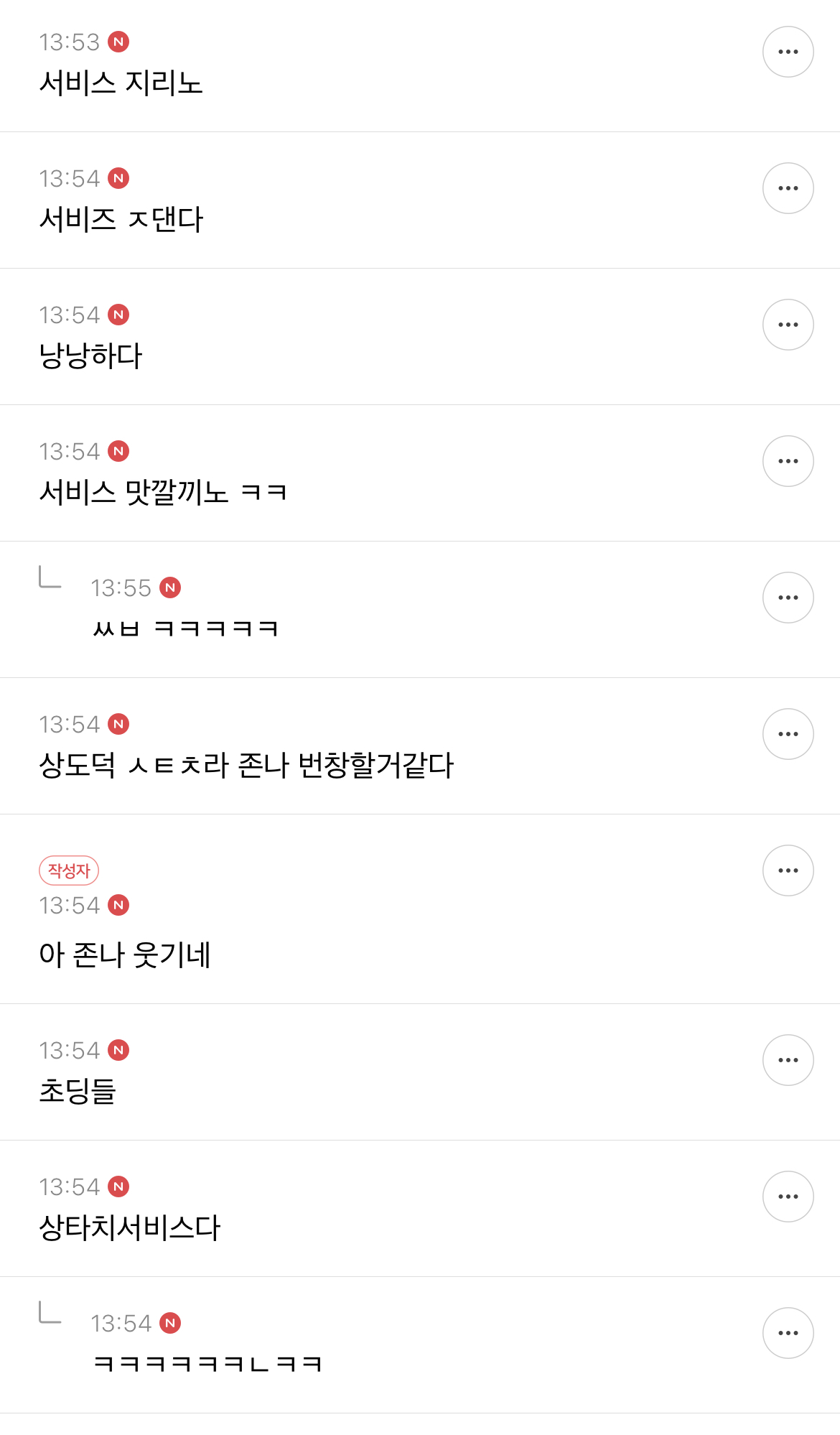
Task: Open more options for comment "서비스 맛깔끼노 ㅋㅋ"
Action: (x=788, y=460)
